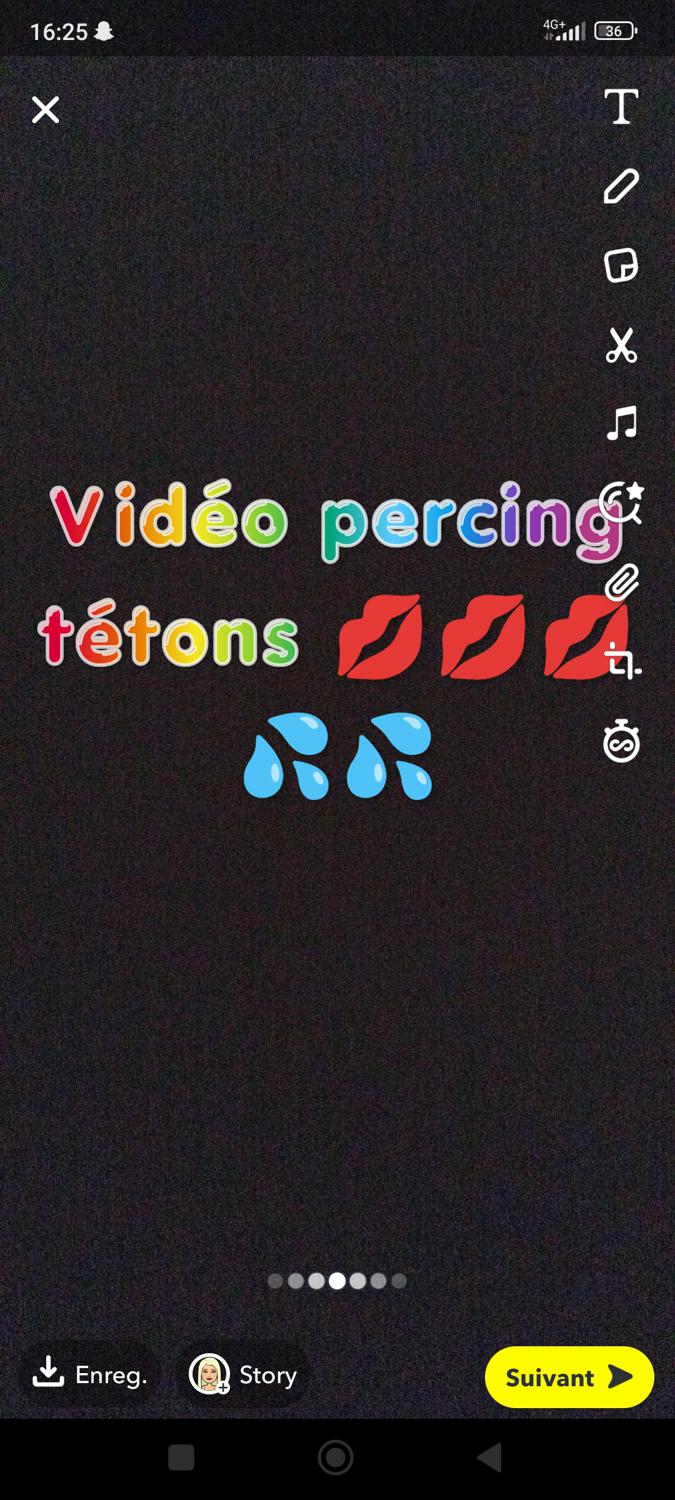This screenshot has width=675, height=1500.
Task: Add music to the snap
Action: click(621, 423)
